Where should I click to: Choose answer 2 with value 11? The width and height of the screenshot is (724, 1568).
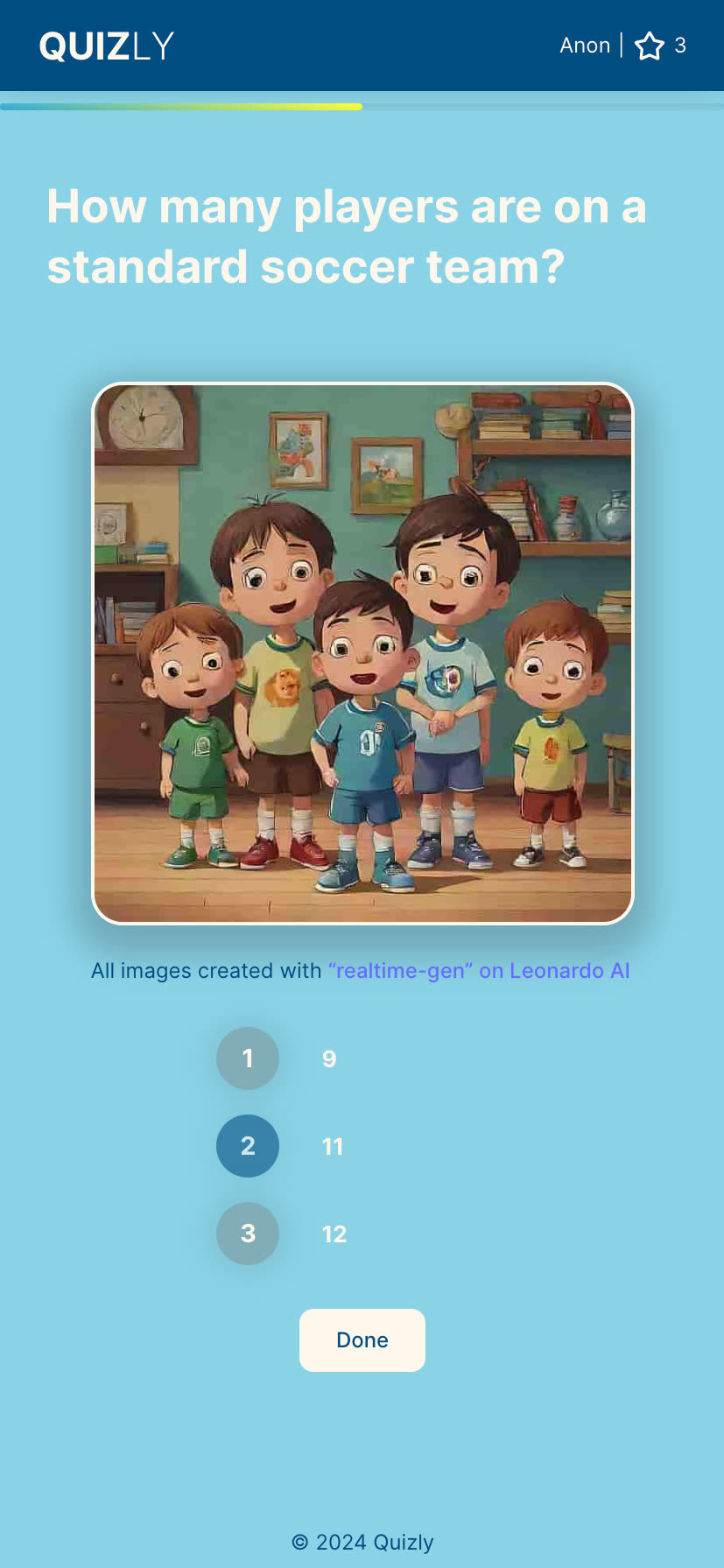[x=248, y=1146]
